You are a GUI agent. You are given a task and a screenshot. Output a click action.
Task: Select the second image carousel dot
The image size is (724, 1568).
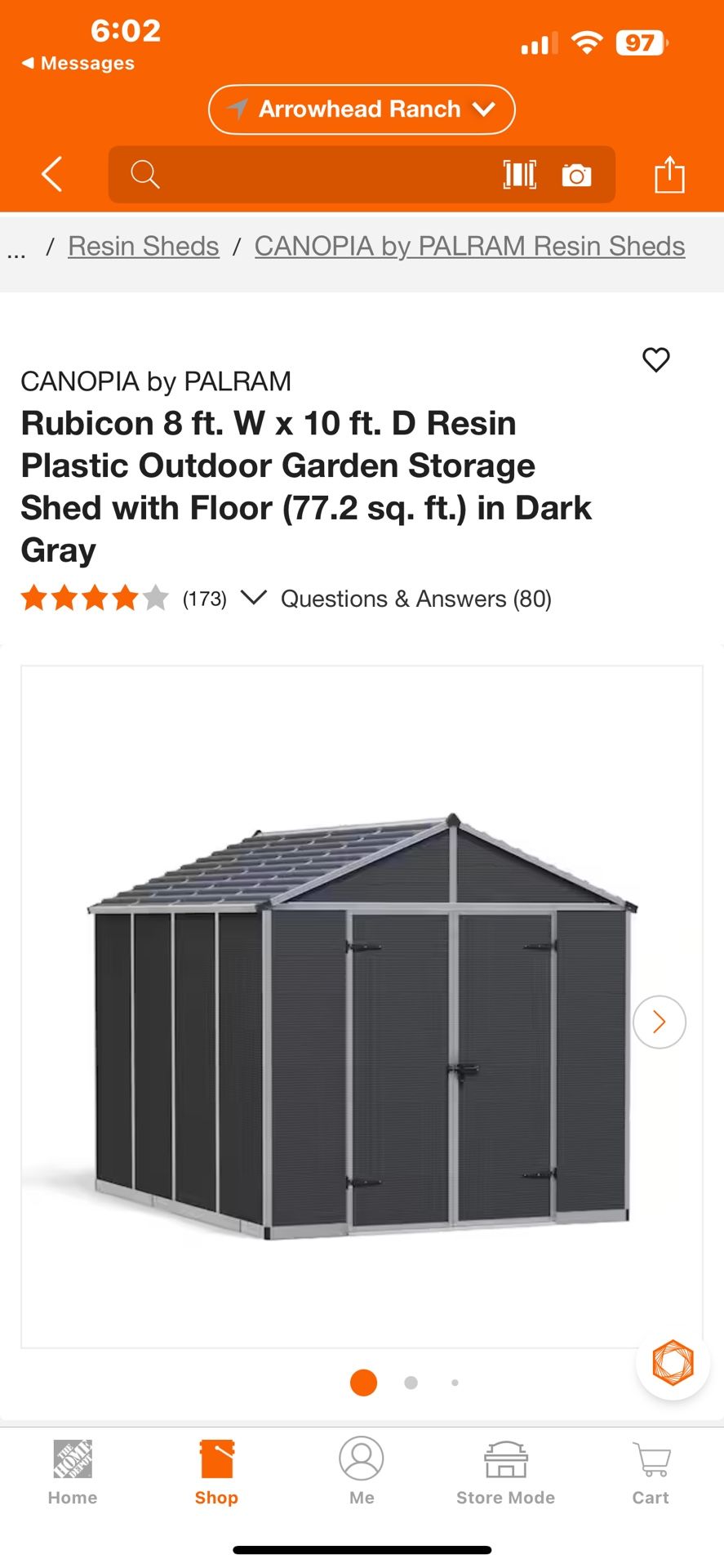tap(411, 1383)
